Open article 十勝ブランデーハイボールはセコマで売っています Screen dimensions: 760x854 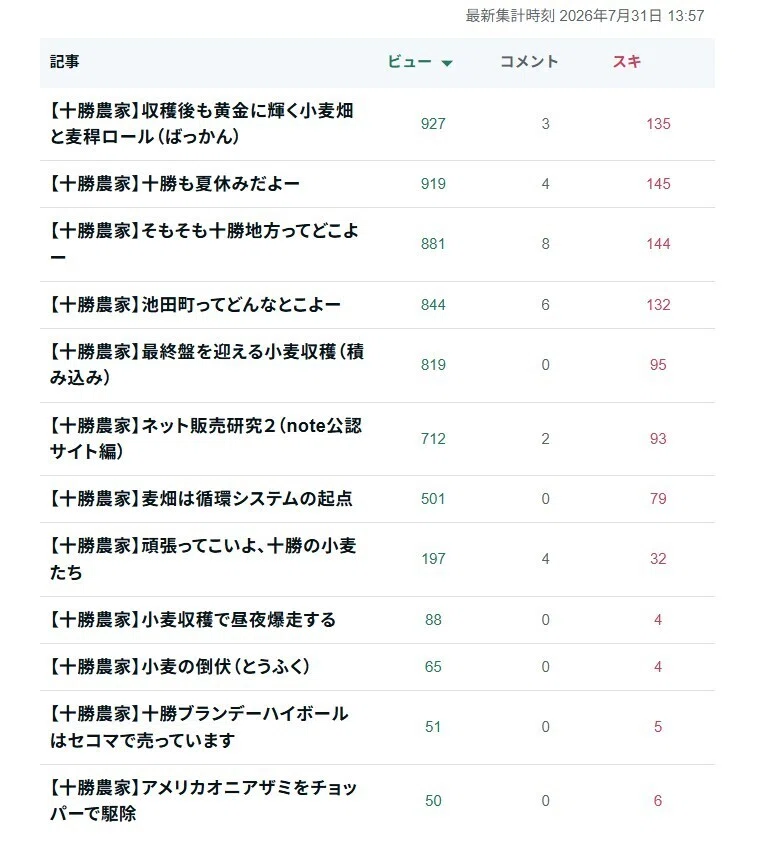(x=199, y=727)
